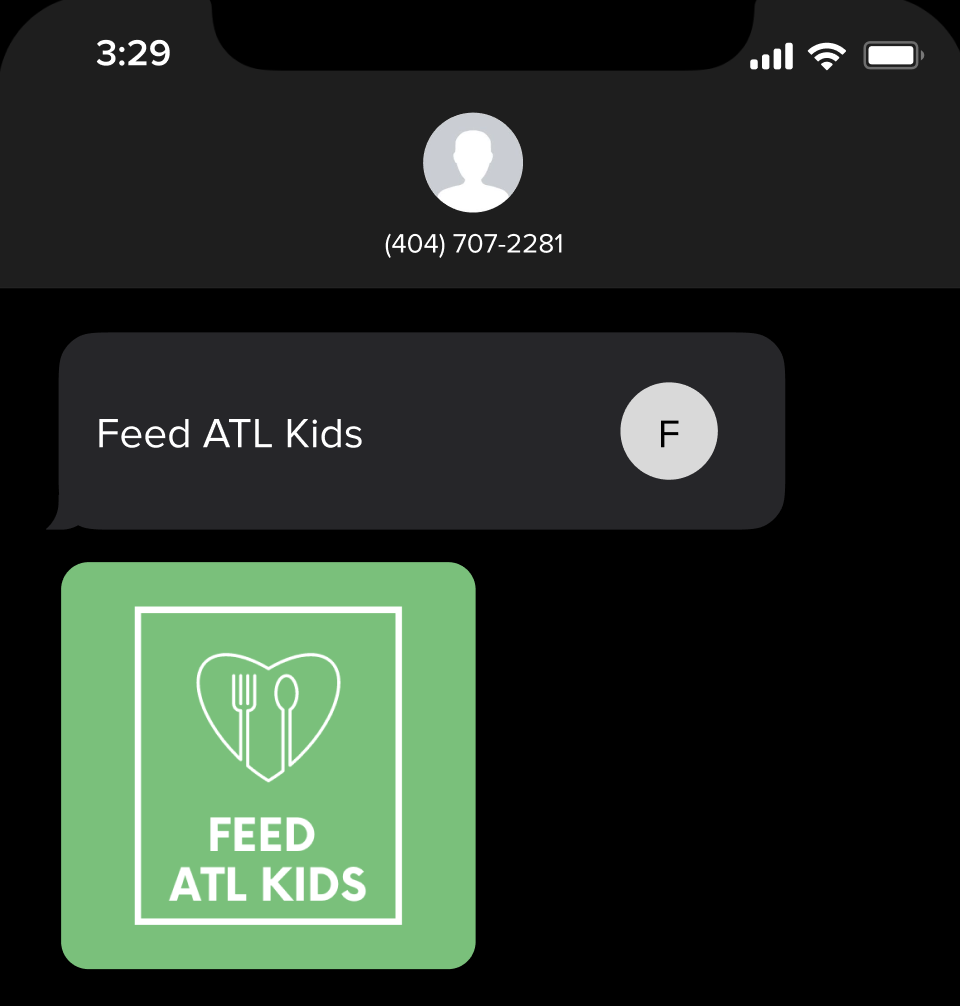960x1006 pixels.
Task: Tap the phone number (404) 707-2281
Action: point(473,242)
